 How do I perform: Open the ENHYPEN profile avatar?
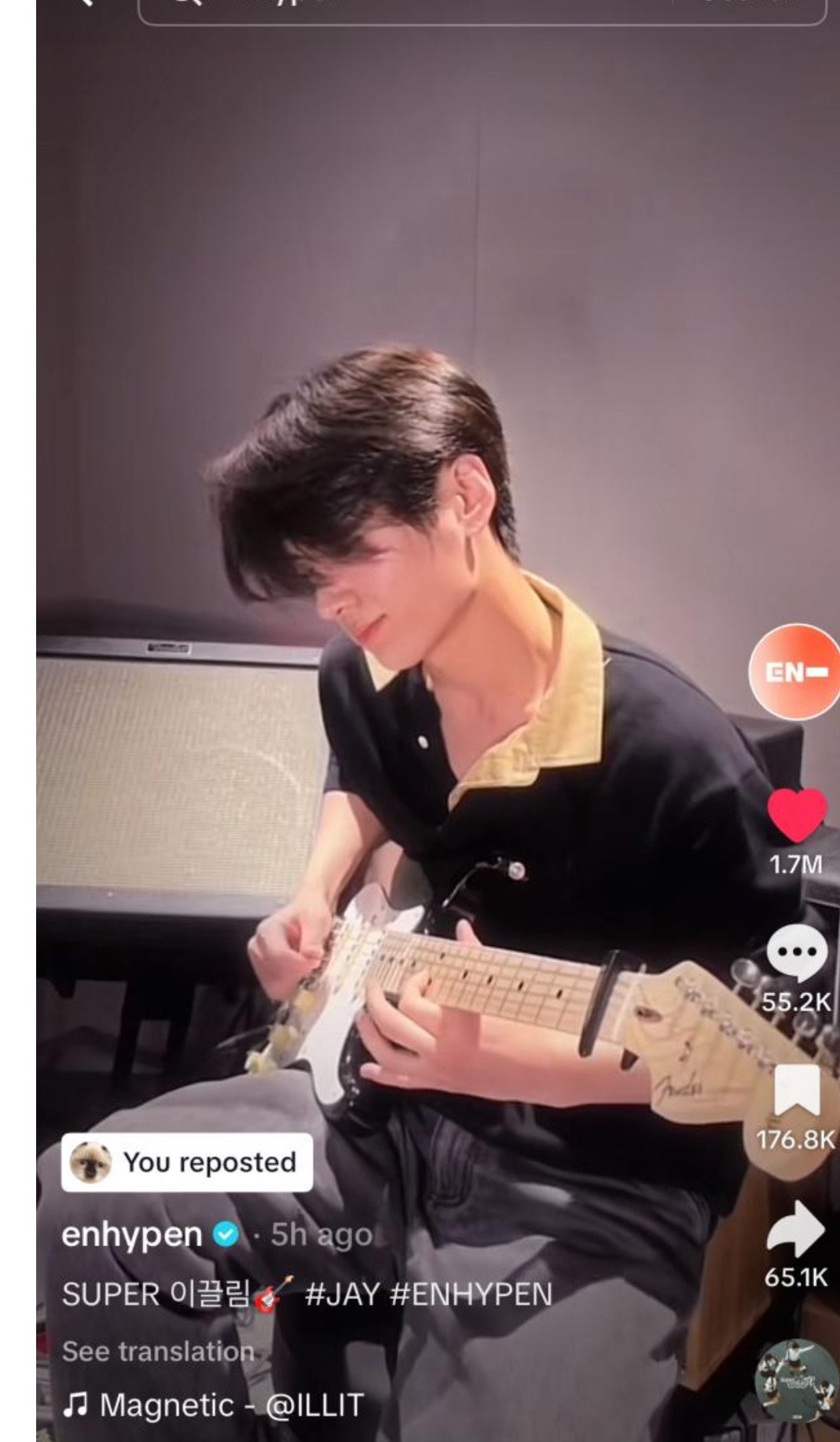click(x=794, y=672)
